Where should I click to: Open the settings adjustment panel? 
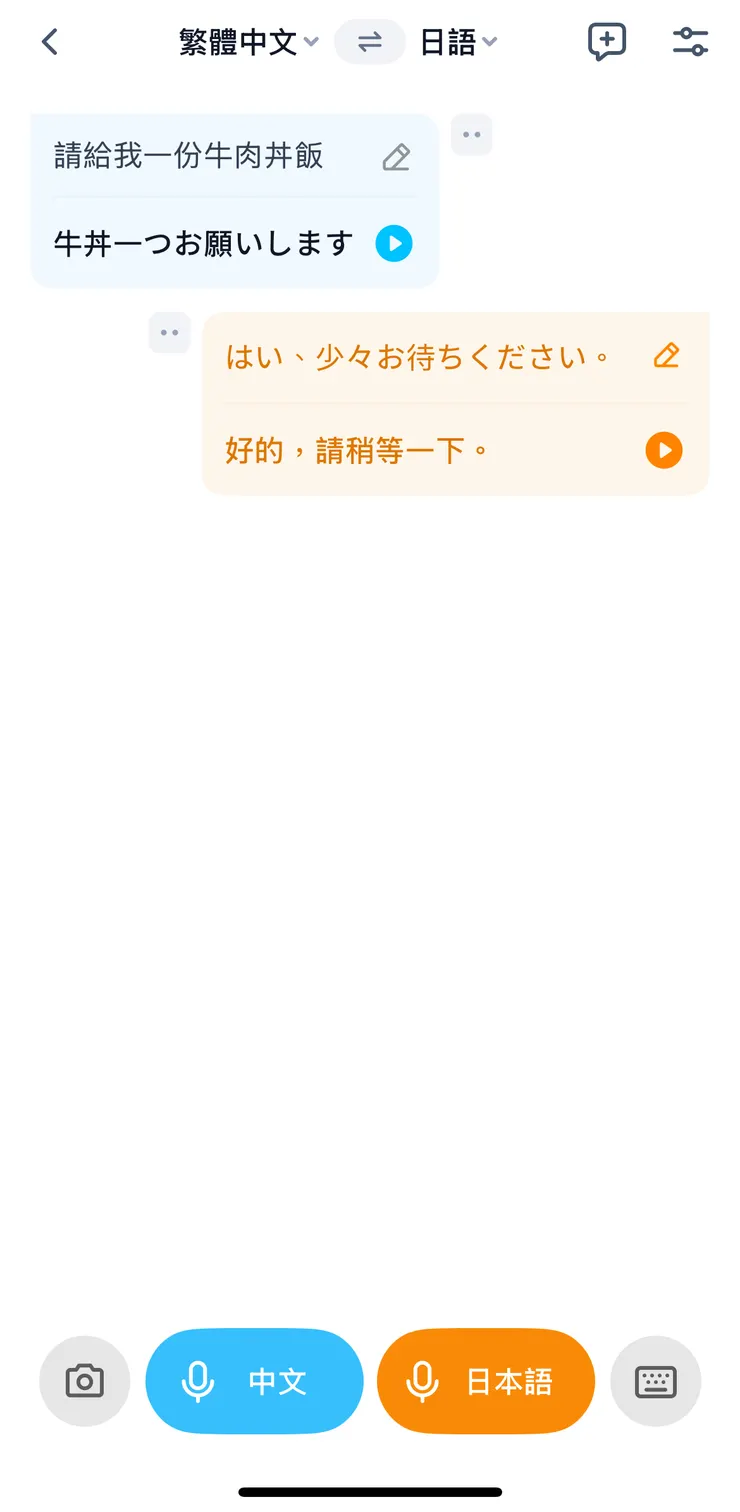[690, 42]
